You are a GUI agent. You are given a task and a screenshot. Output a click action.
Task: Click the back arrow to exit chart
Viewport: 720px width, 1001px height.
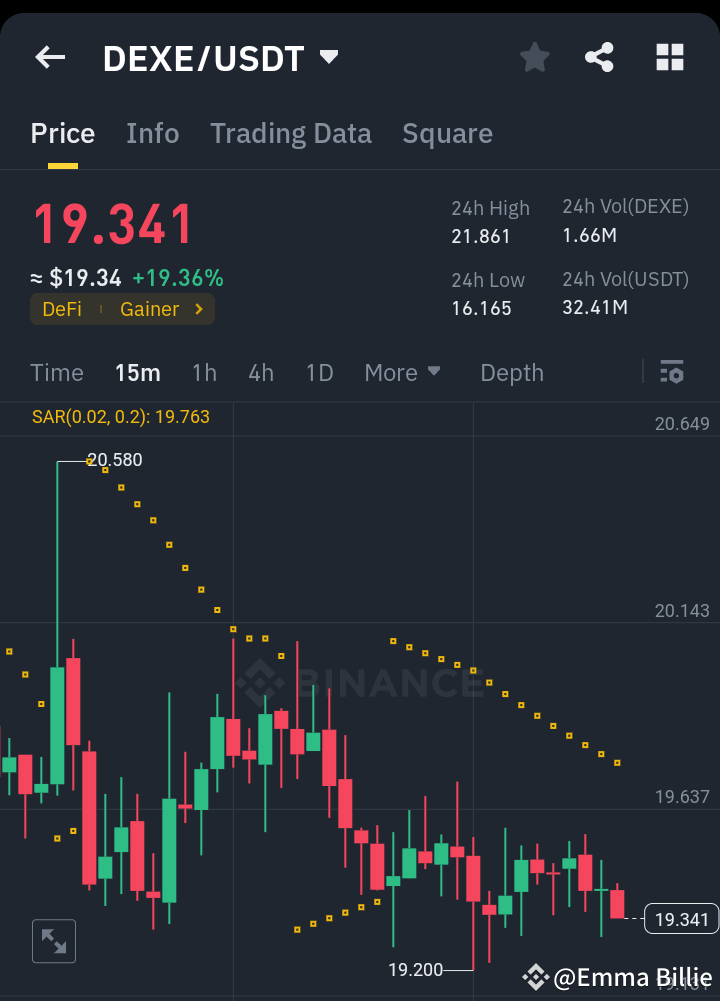[49, 57]
